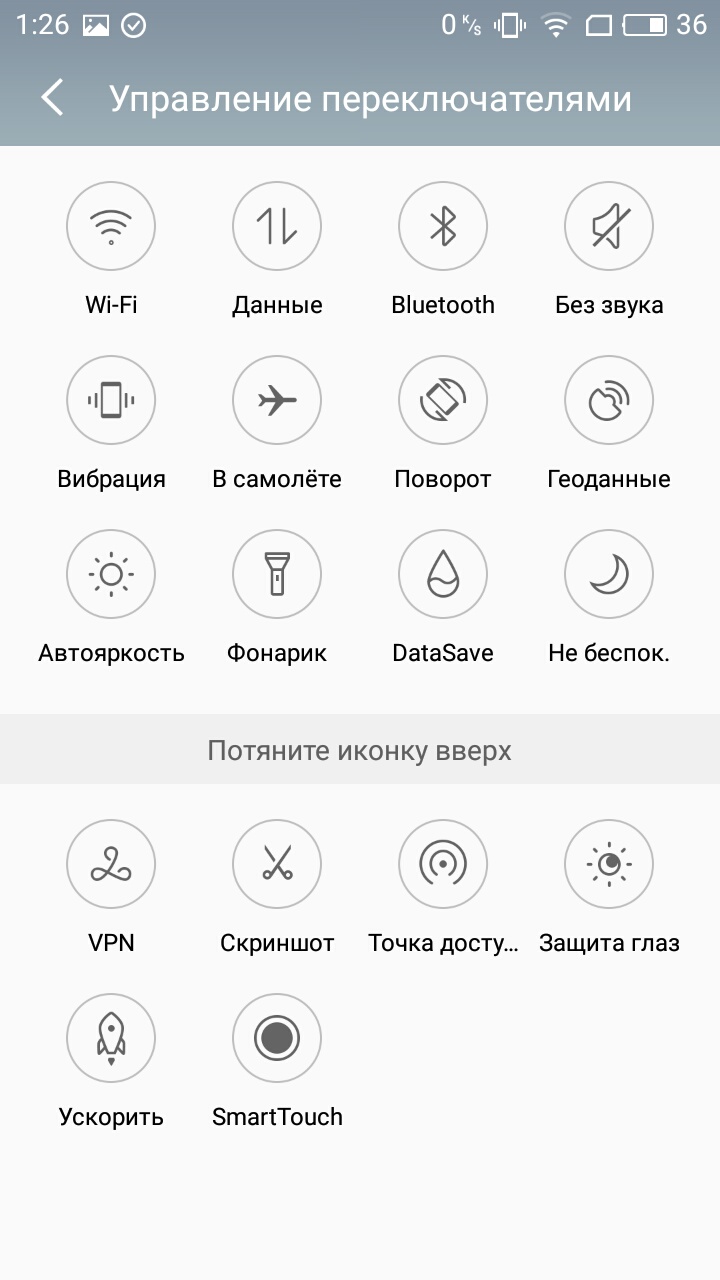Select the Защита глаз eye icon

(609, 864)
